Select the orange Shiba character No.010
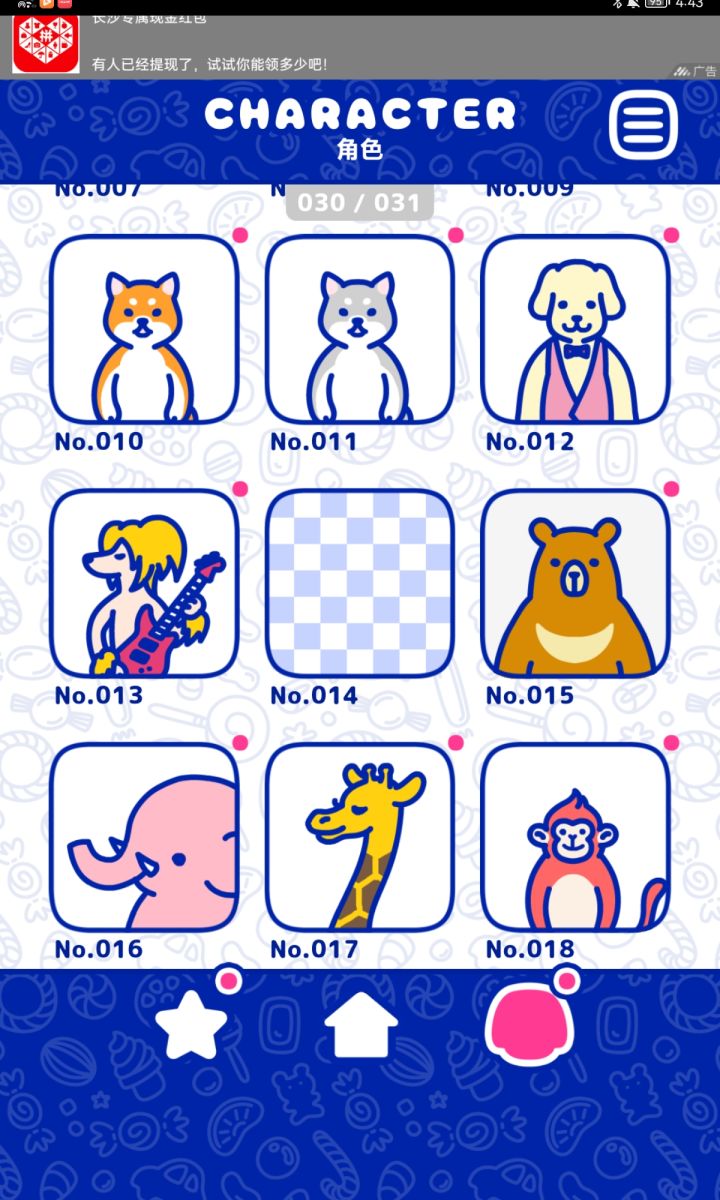Viewport: 720px width, 1200px height. (x=145, y=330)
